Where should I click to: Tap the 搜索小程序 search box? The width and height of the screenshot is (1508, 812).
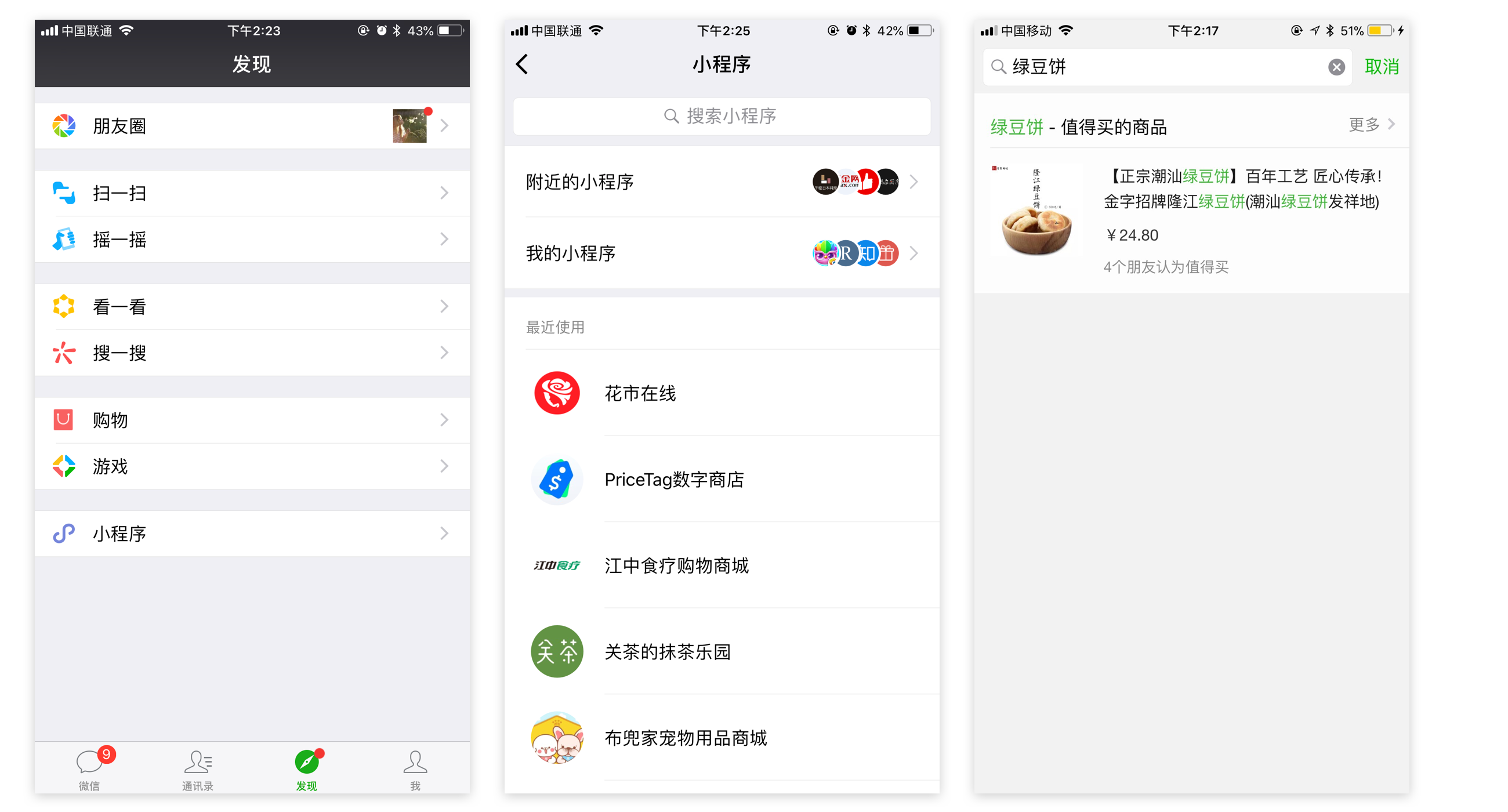721,116
